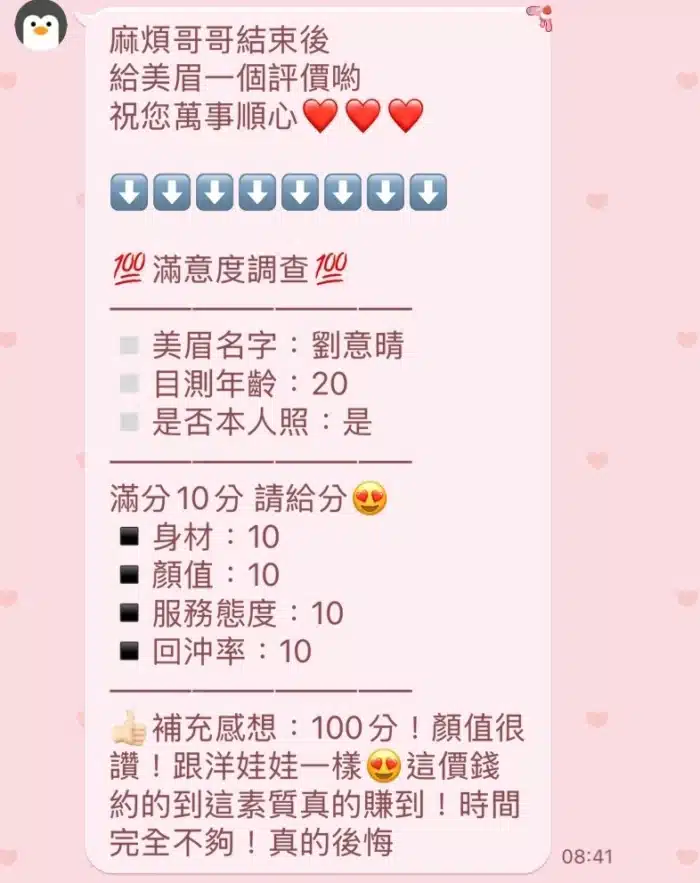
Task: Open the sender's penguin avatar profile
Action: coord(41,26)
